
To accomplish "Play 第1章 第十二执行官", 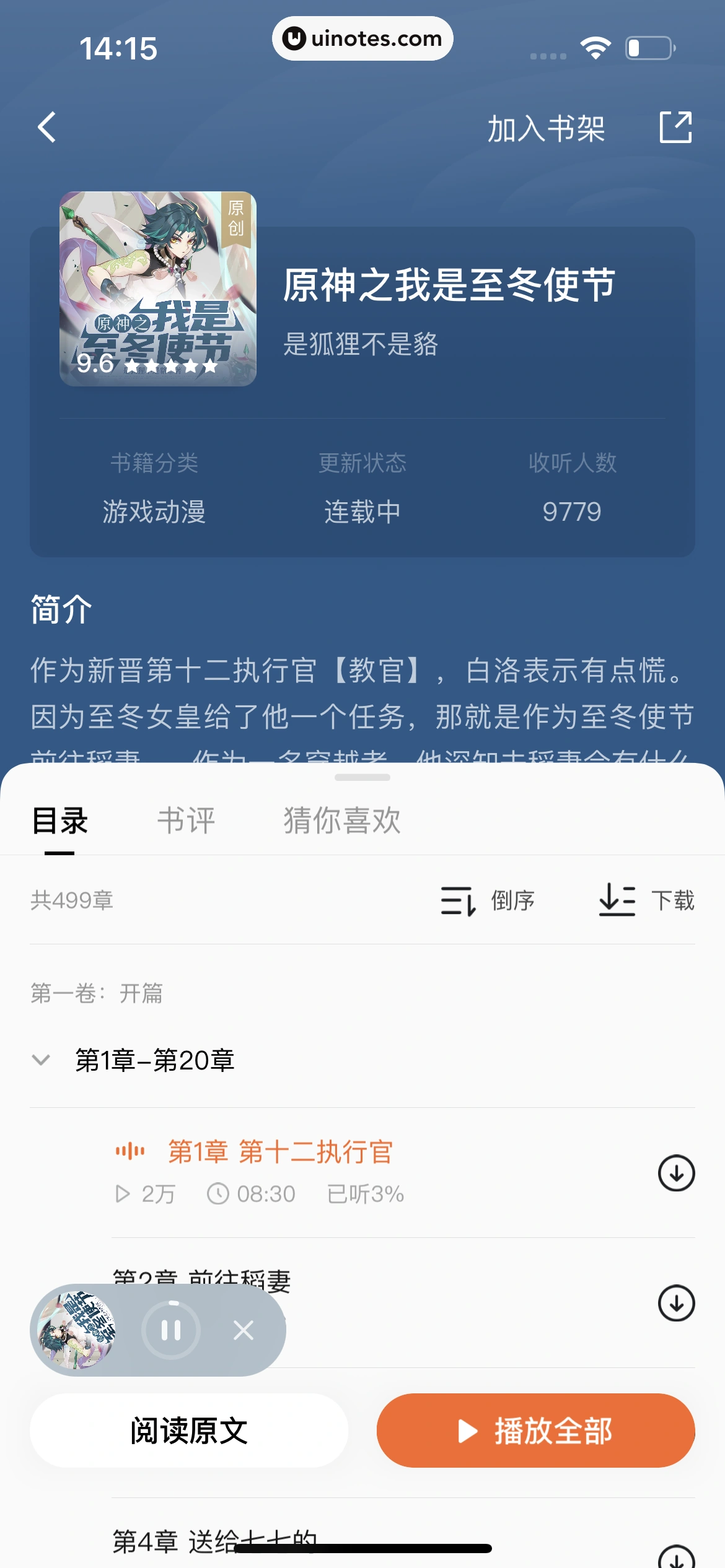I will coord(281,1152).
